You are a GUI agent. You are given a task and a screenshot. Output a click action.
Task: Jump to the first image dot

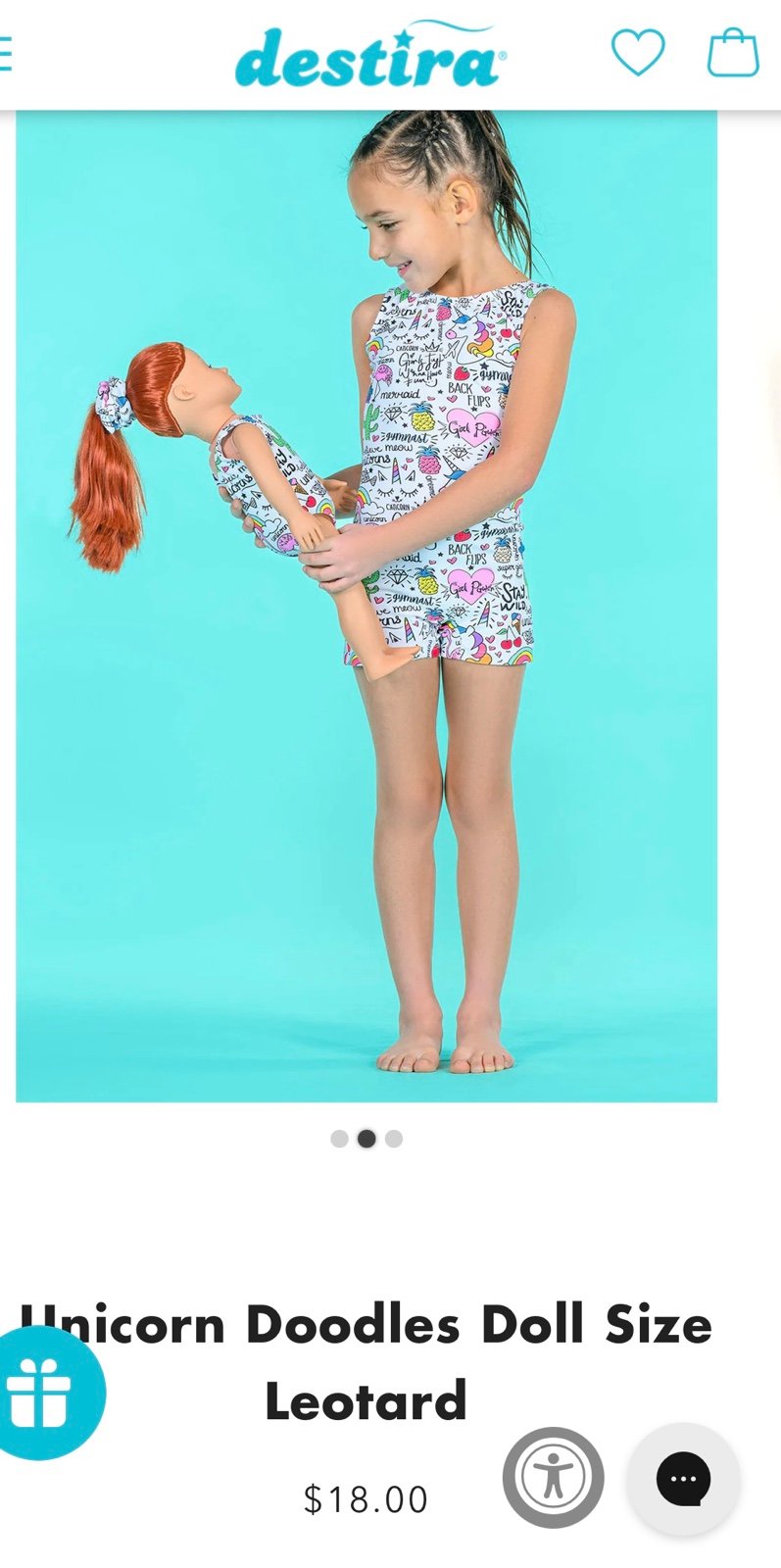click(x=339, y=1139)
